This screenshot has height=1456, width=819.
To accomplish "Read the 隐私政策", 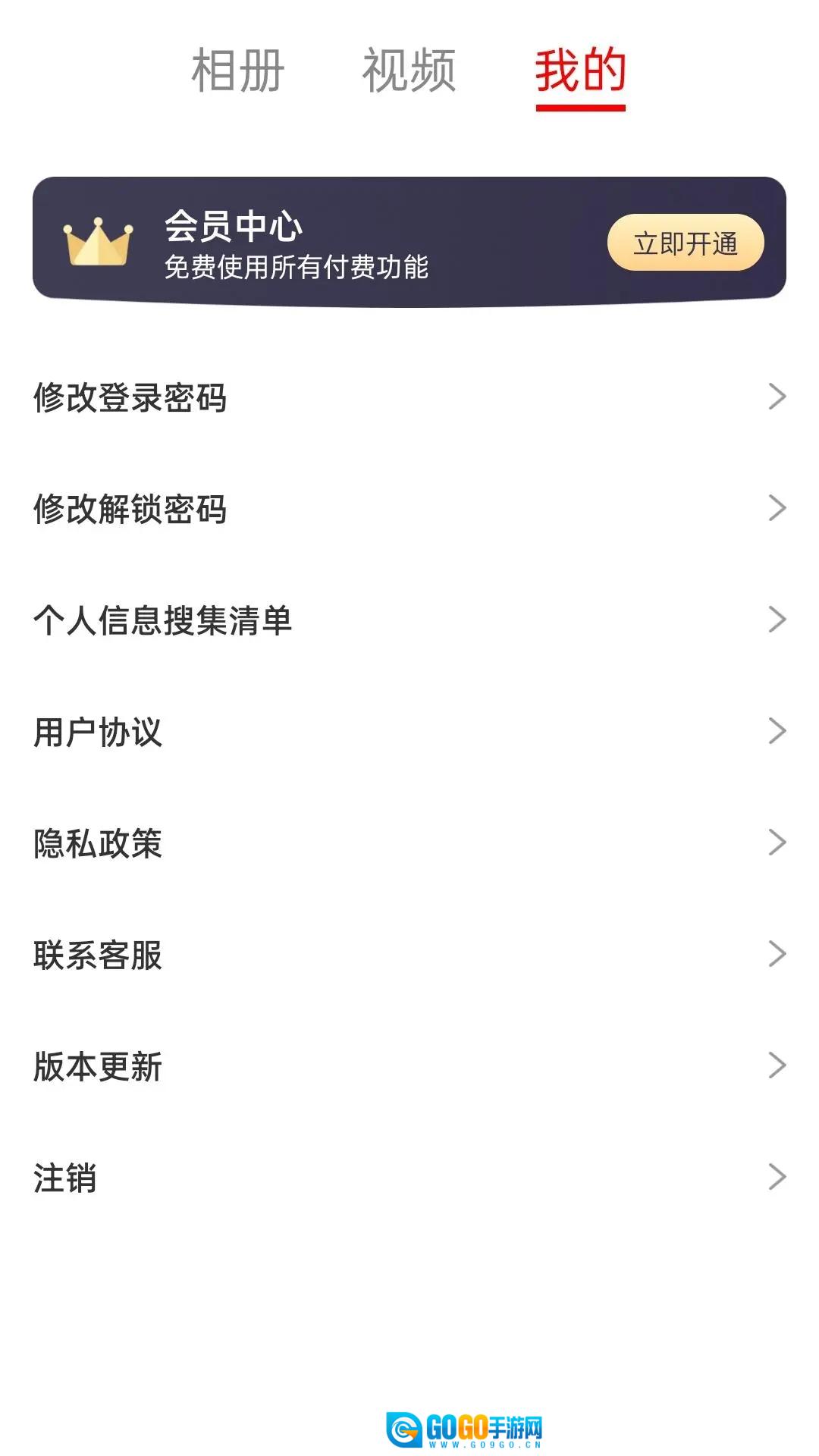I will (x=409, y=843).
